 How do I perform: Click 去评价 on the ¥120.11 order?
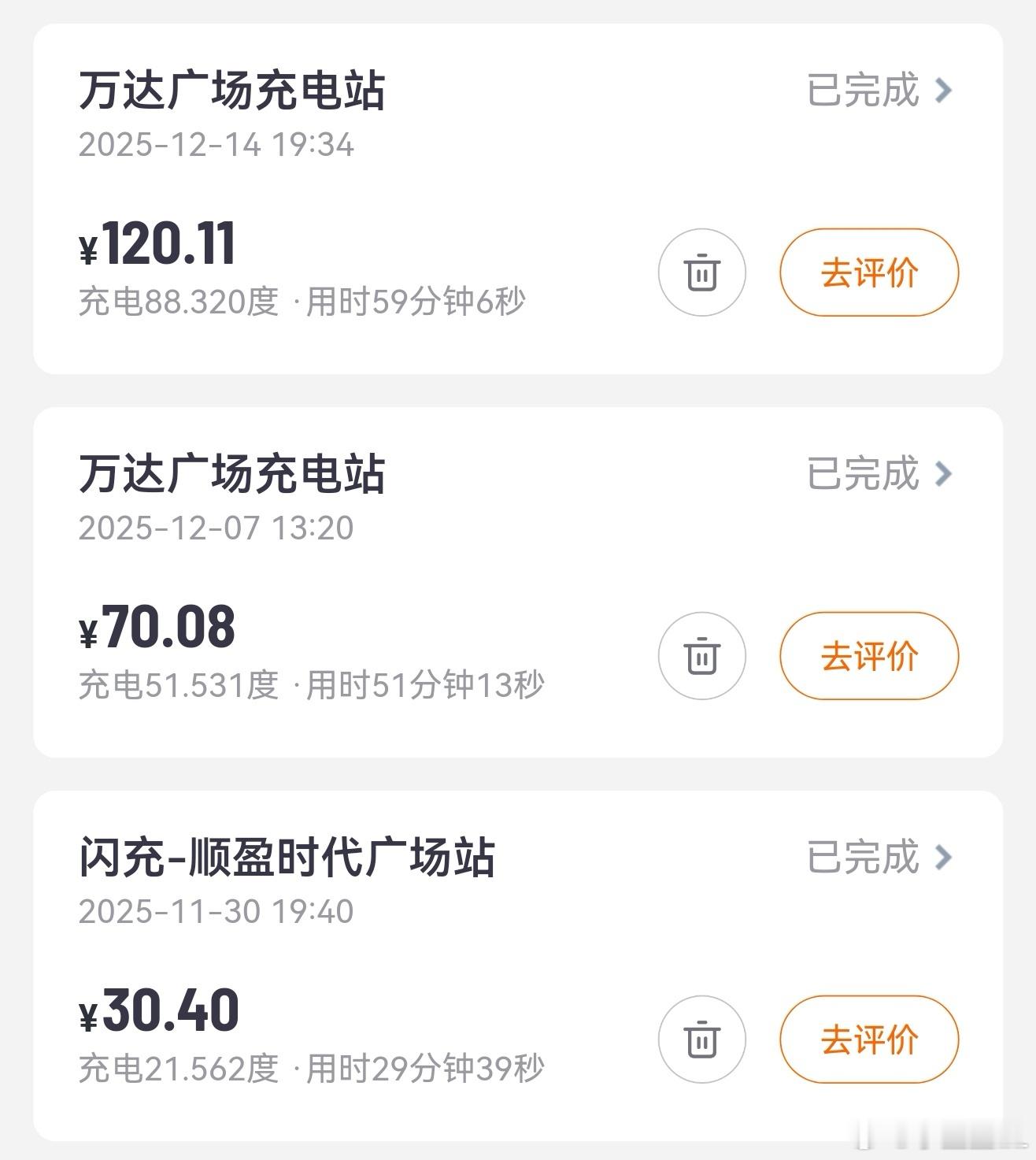coord(868,272)
